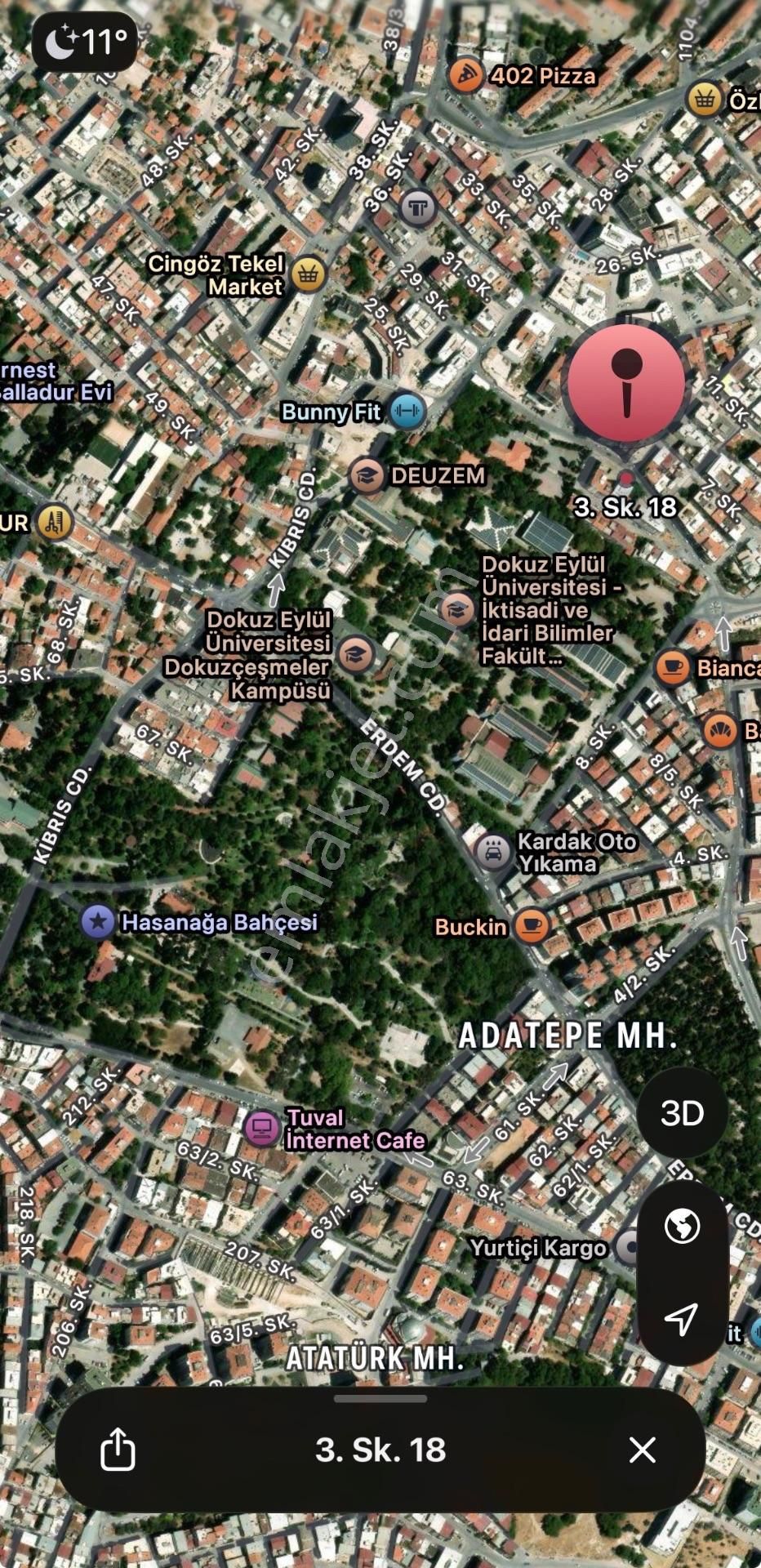Close the 3. Sk. 18 place card
The width and height of the screenshot is (761, 1568).
coord(643,1450)
